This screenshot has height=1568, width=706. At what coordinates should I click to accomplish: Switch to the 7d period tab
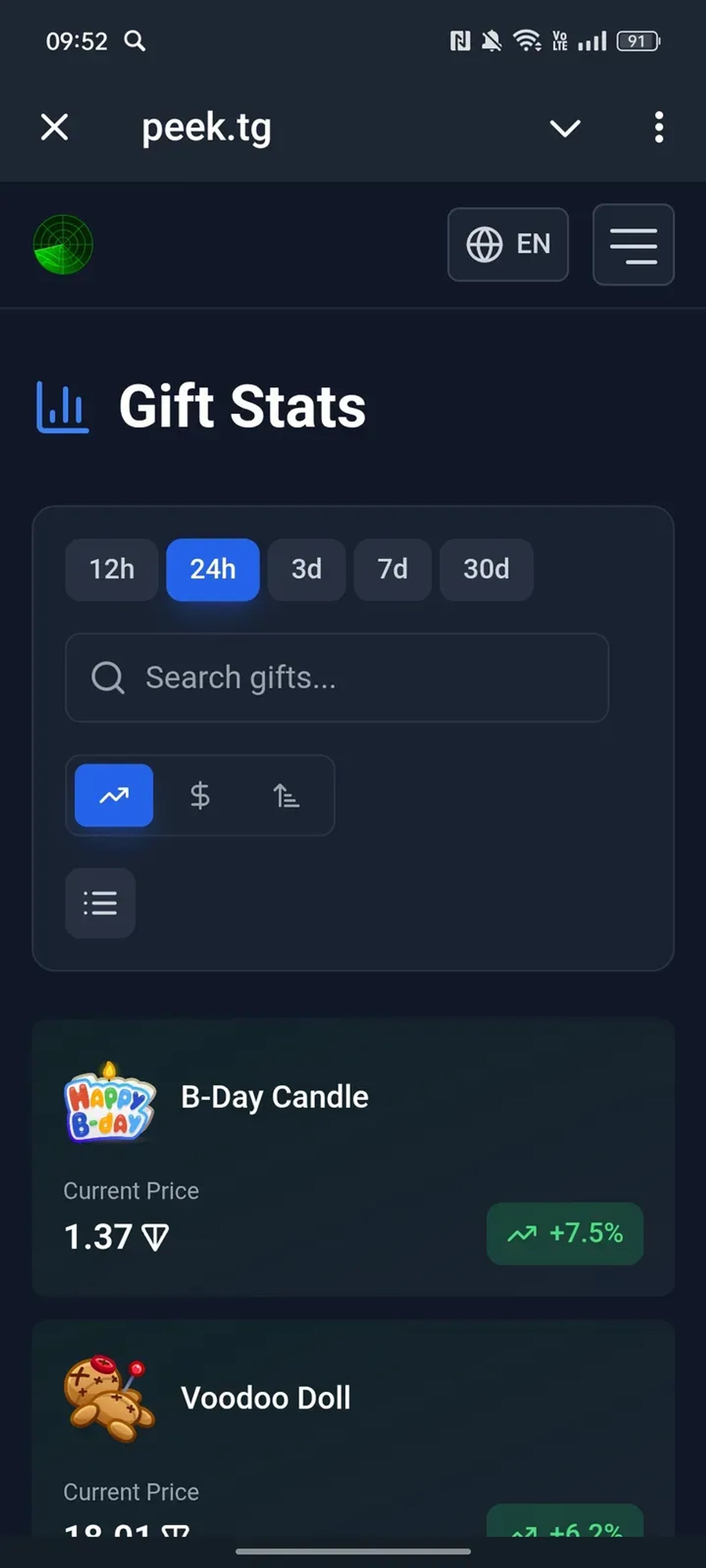[x=392, y=570]
